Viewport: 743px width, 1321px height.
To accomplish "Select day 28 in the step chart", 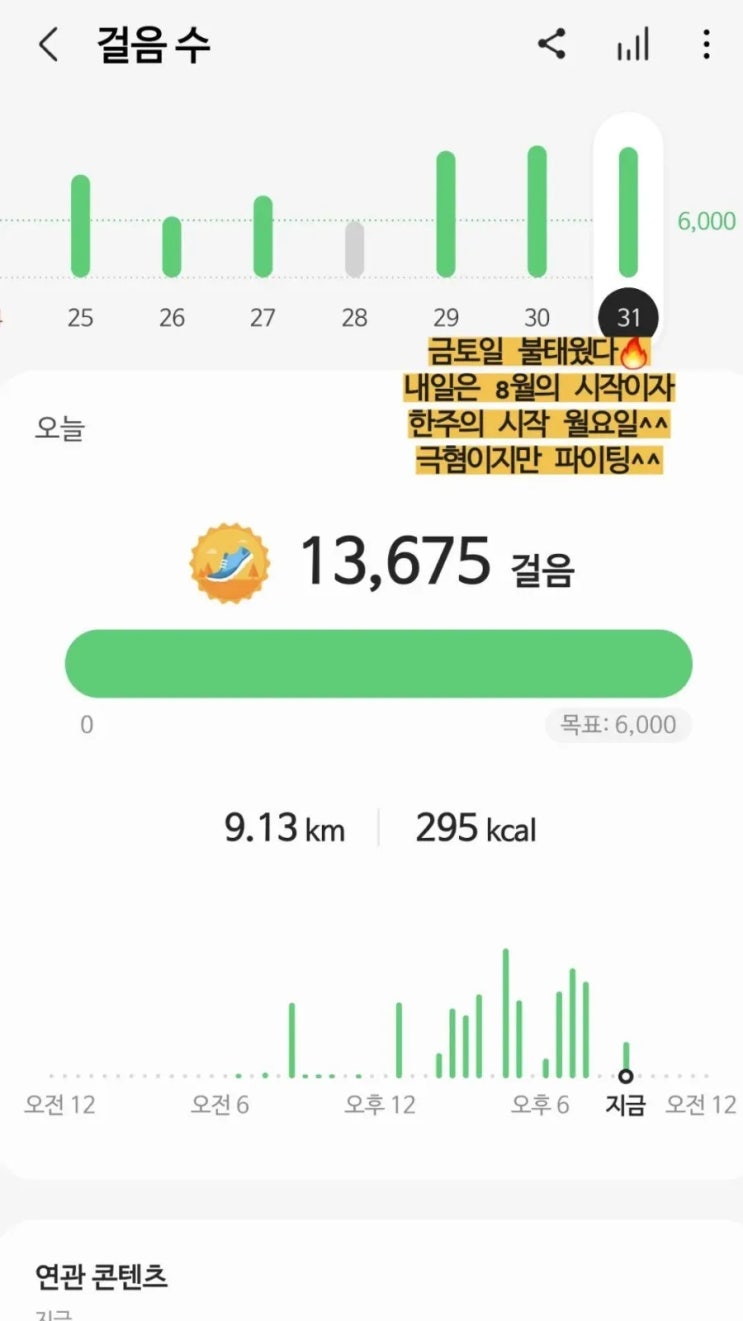I will [354, 250].
